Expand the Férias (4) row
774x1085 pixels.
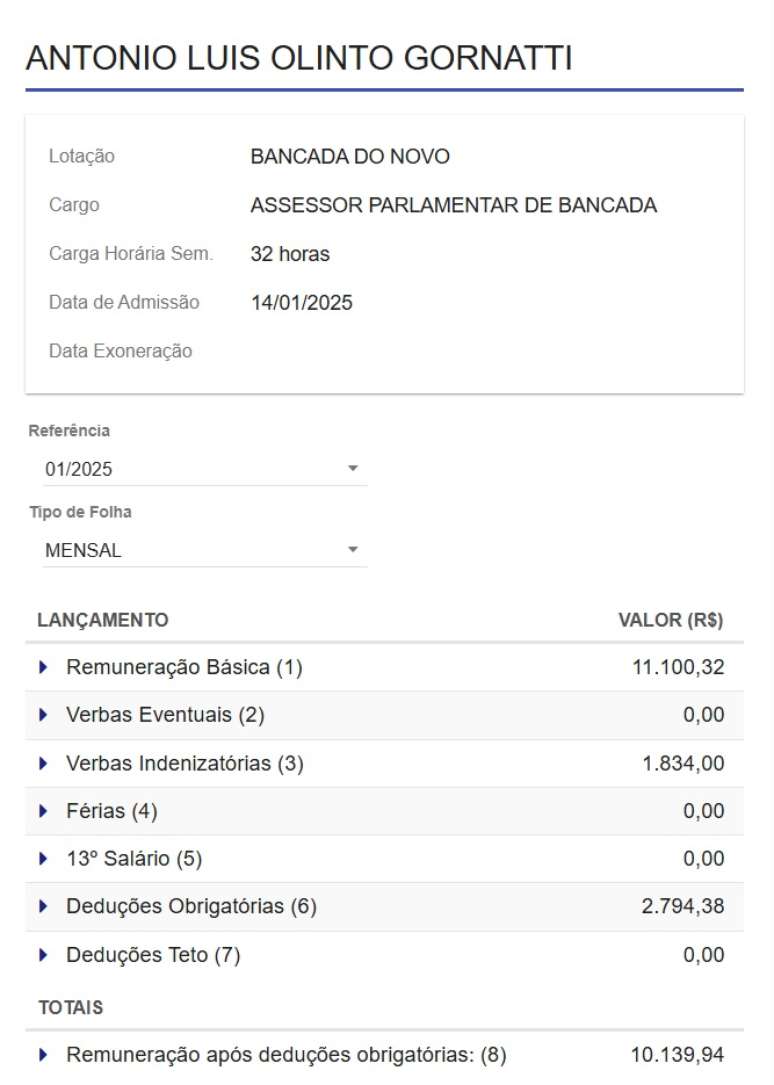tap(44, 811)
